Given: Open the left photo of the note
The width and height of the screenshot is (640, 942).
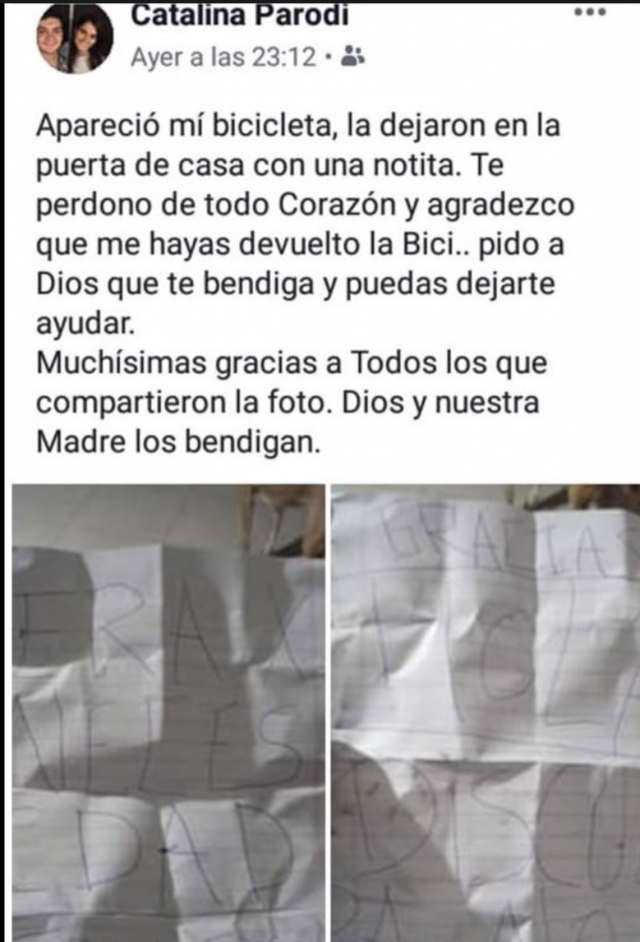Looking at the screenshot, I should tap(168, 712).
